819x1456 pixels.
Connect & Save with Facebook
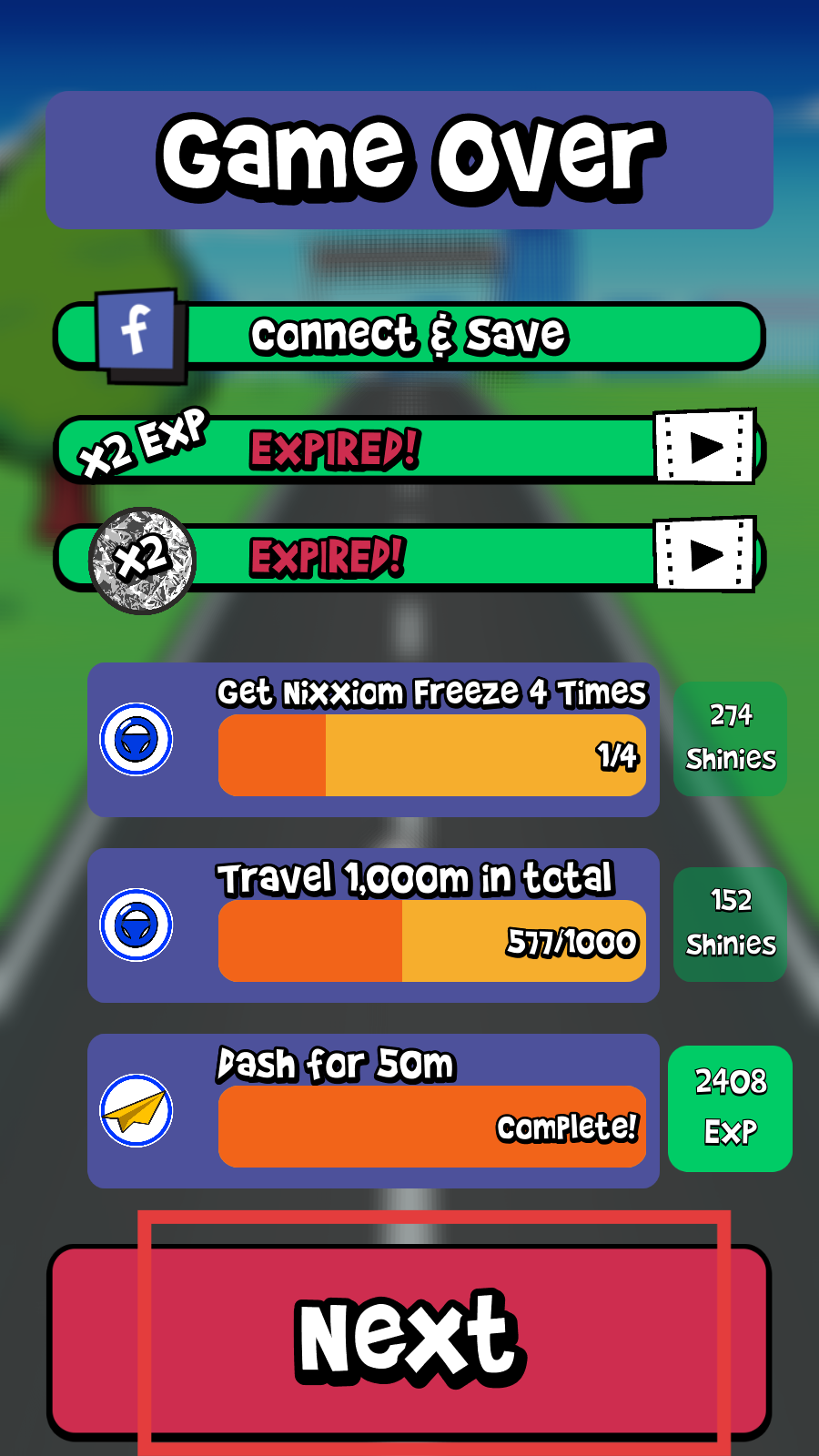pyautogui.click(x=409, y=336)
